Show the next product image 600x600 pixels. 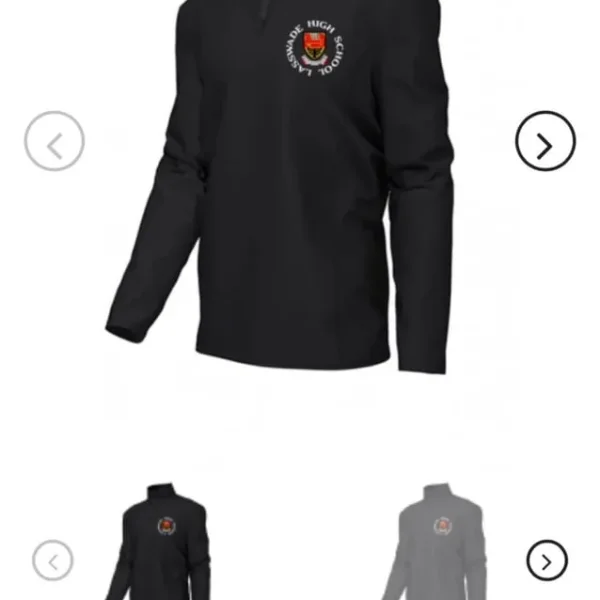point(545,141)
